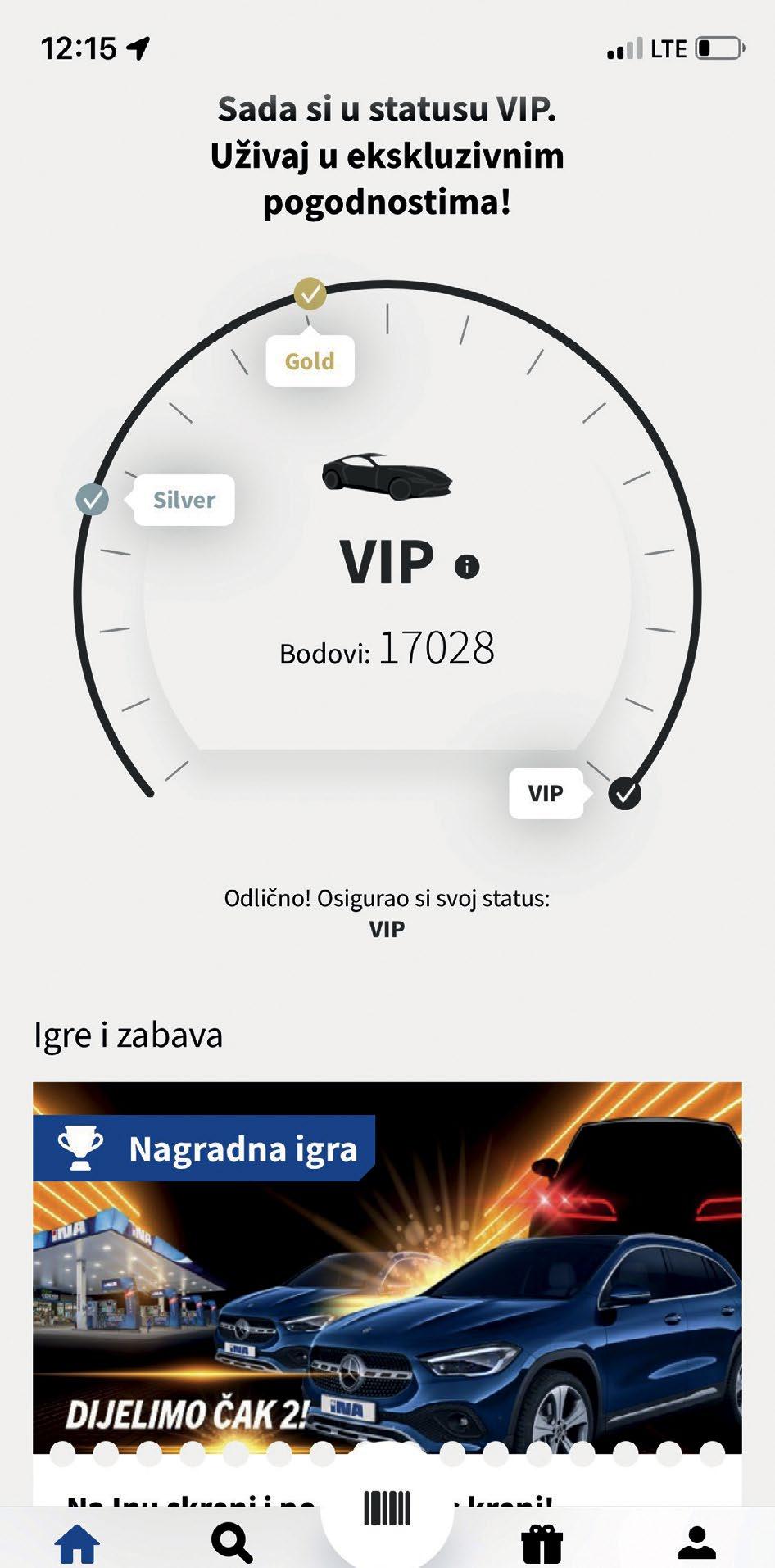Open the gift rewards tab
The height and width of the screenshot is (1568, 775).
pyautogui.click(x=542, y=1543)
